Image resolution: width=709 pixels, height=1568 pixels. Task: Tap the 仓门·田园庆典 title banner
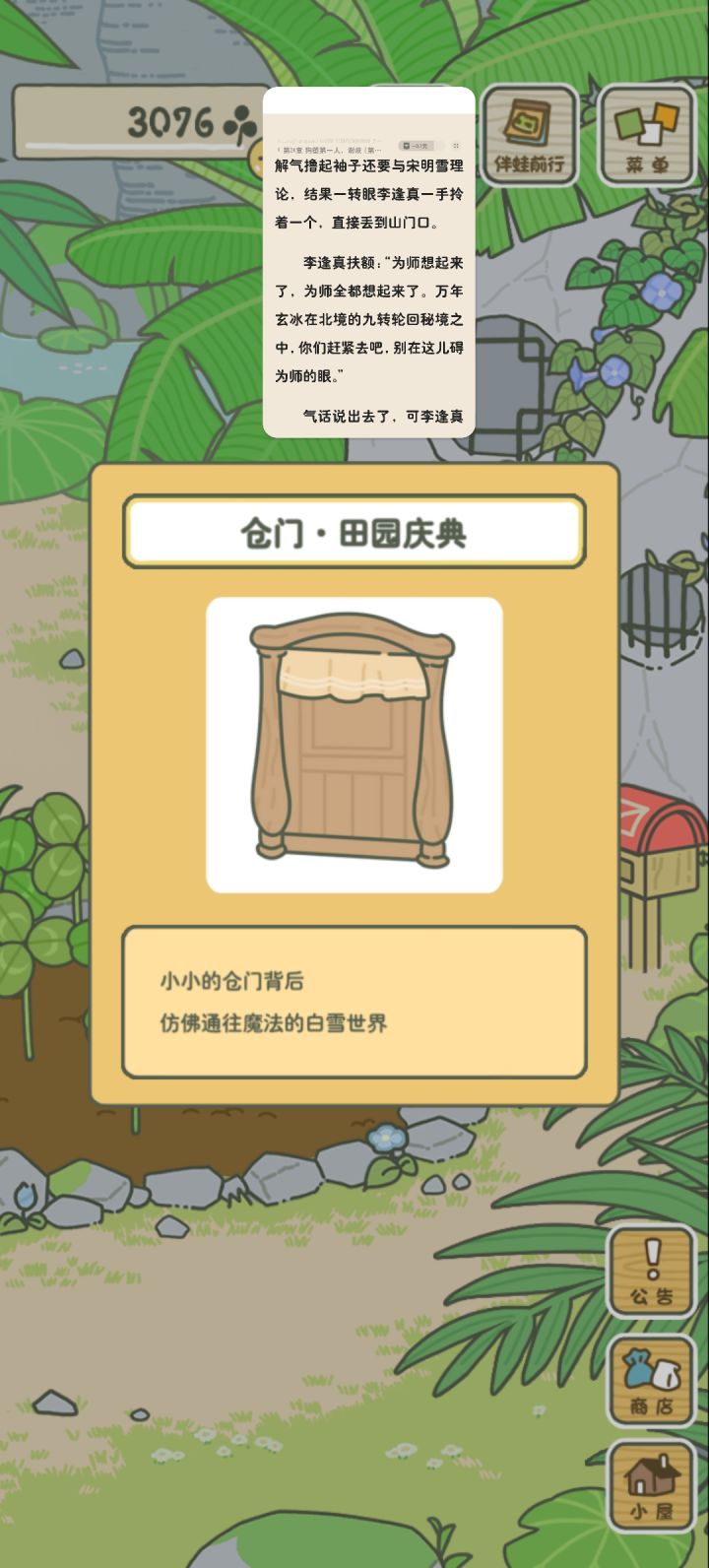[354, 532]
